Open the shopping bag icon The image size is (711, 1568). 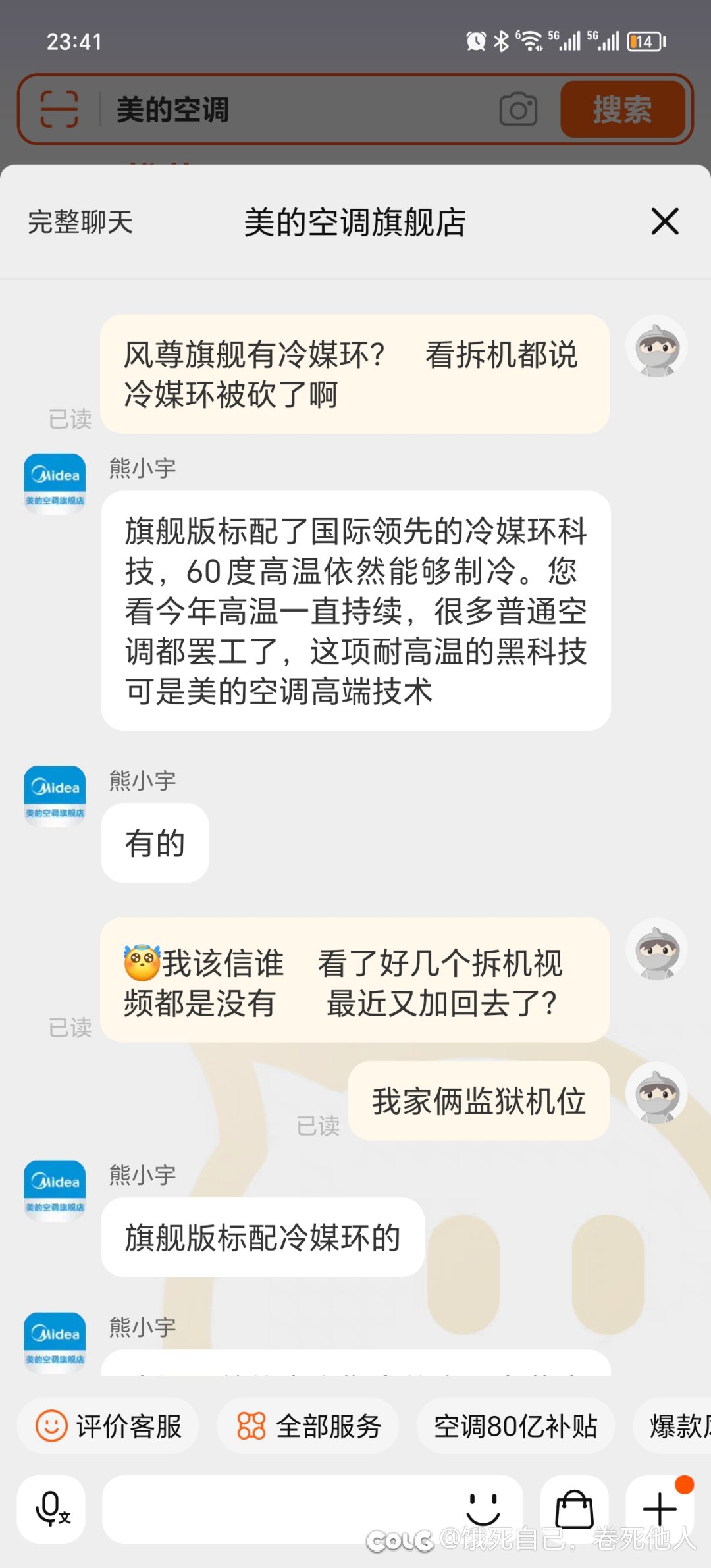(574, 1509)
